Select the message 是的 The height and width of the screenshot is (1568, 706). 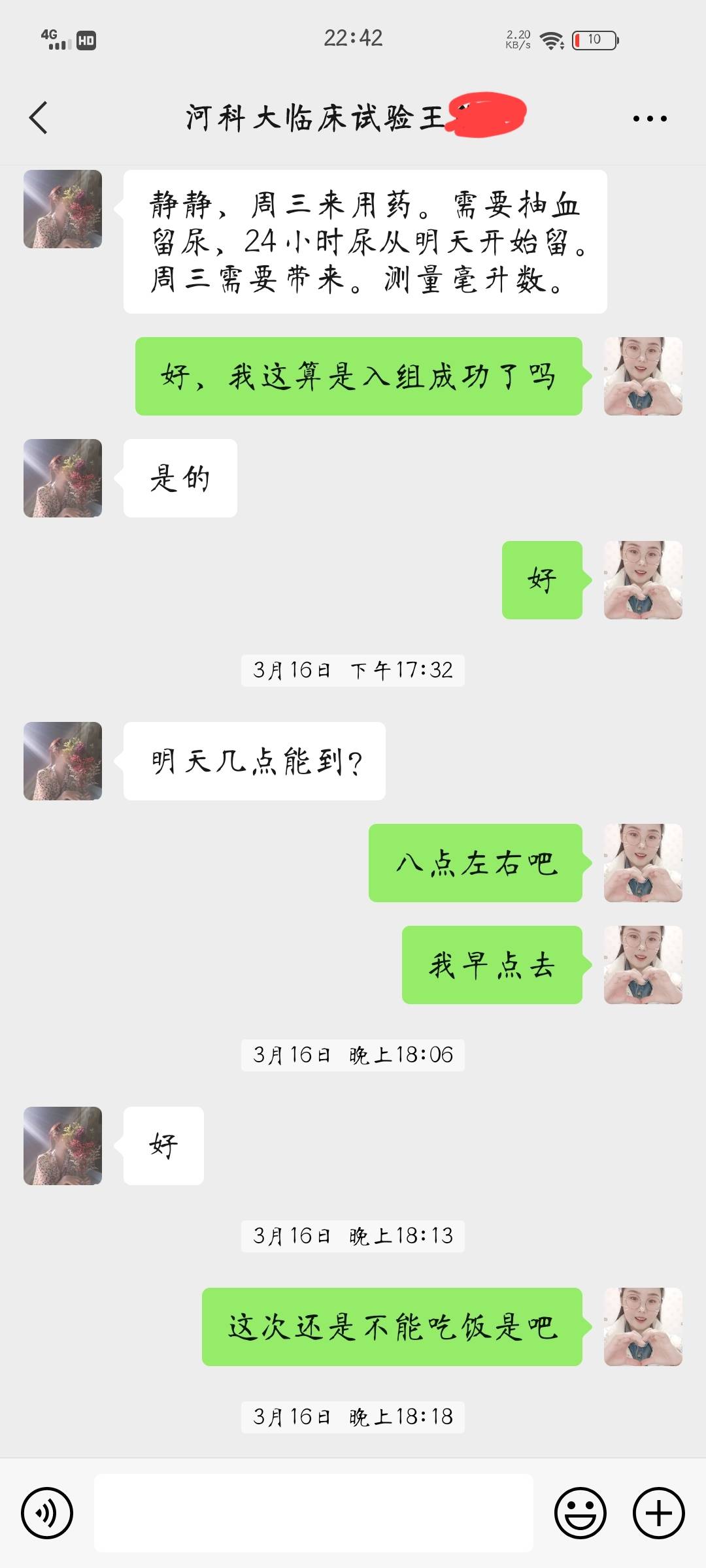coord(180,478)
